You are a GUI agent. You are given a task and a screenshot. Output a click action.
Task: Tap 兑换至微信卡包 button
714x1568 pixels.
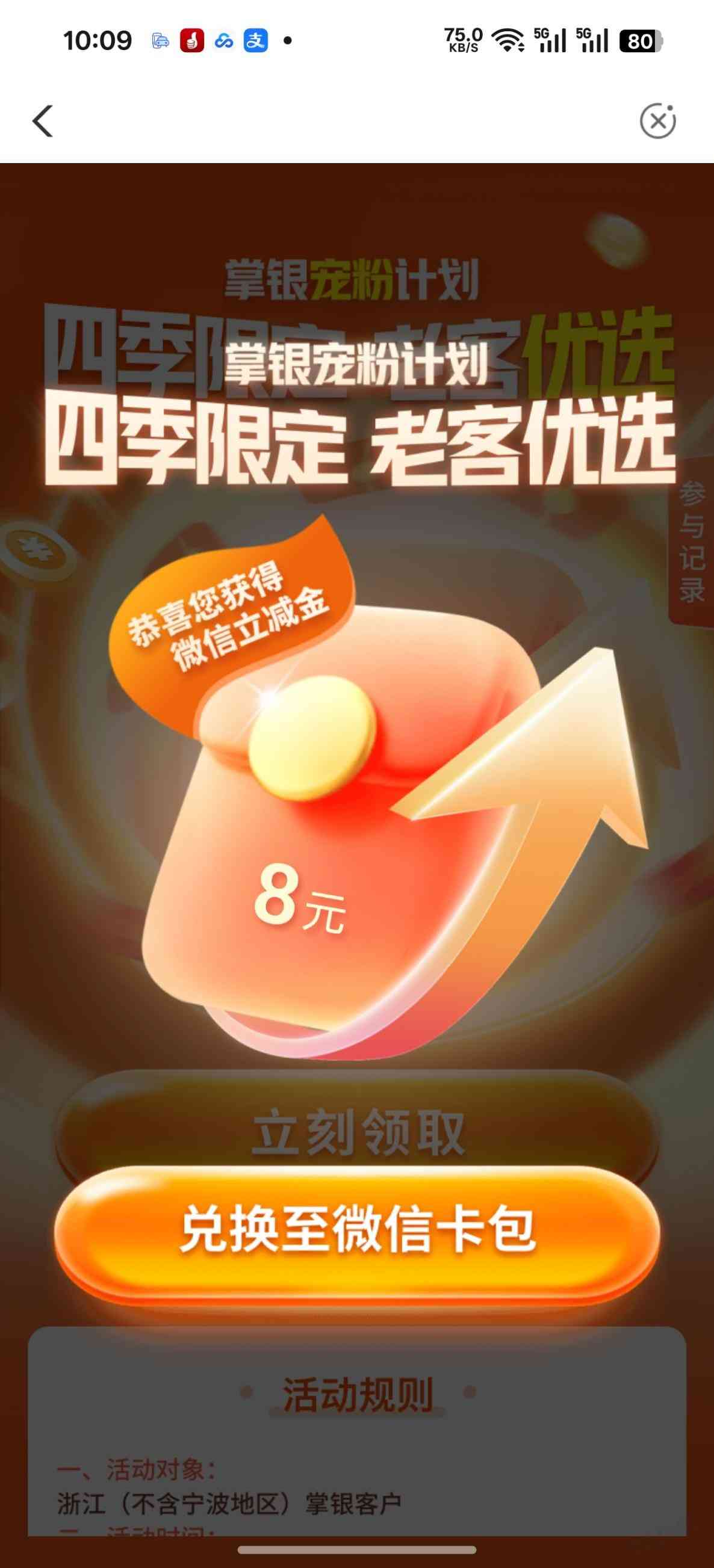click(x=357, y=1230)
